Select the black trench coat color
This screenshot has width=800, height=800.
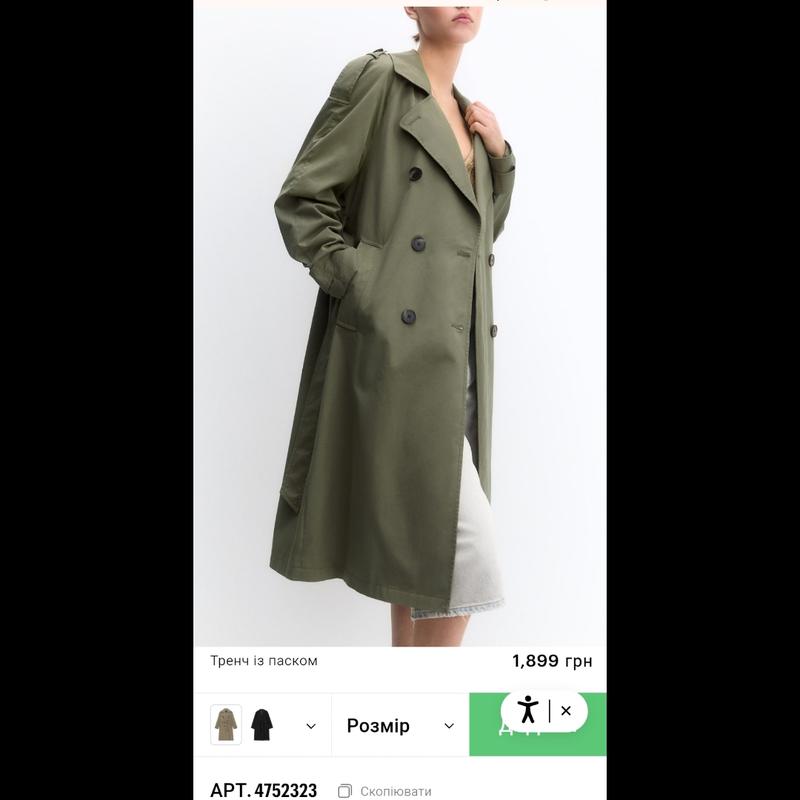[x=262, y=724]
